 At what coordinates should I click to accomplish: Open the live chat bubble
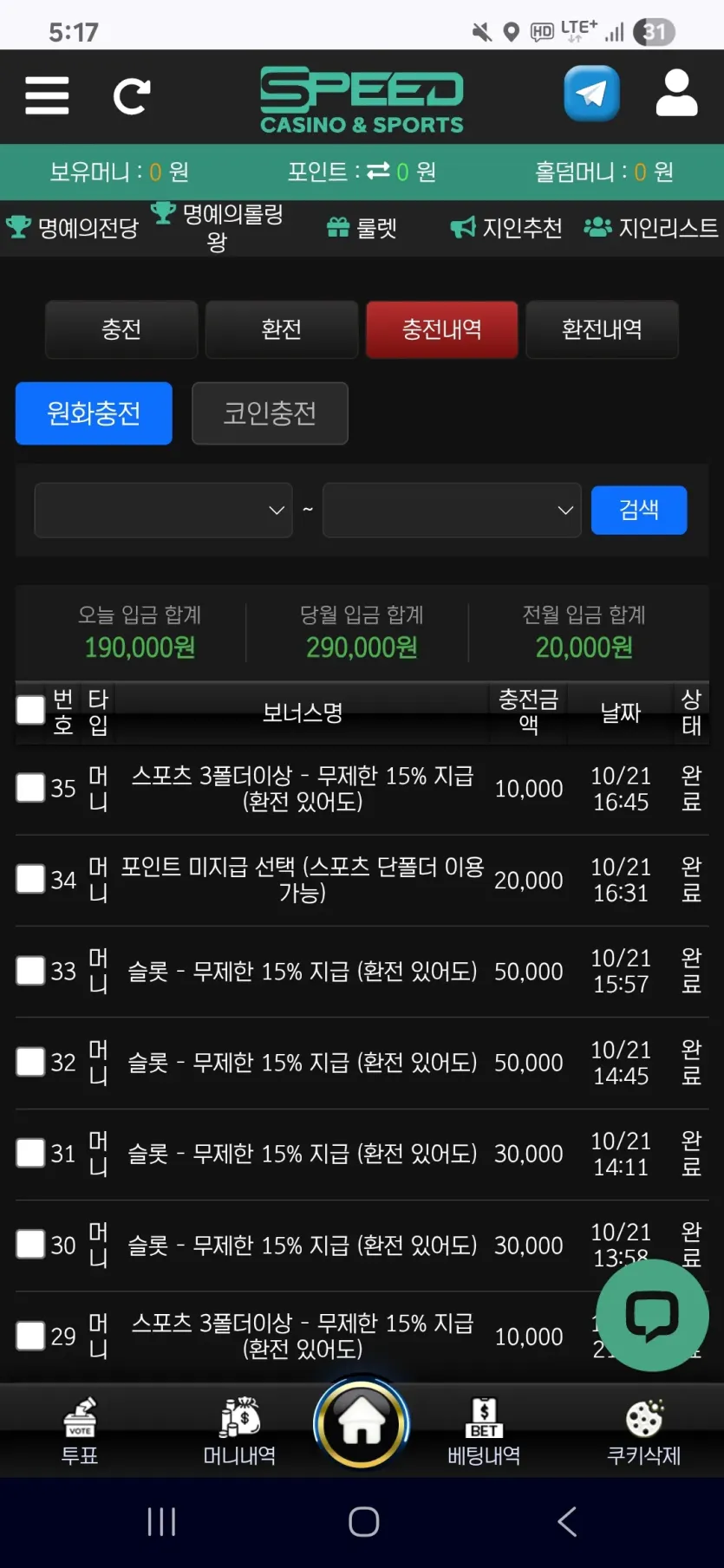(652, 1315)
